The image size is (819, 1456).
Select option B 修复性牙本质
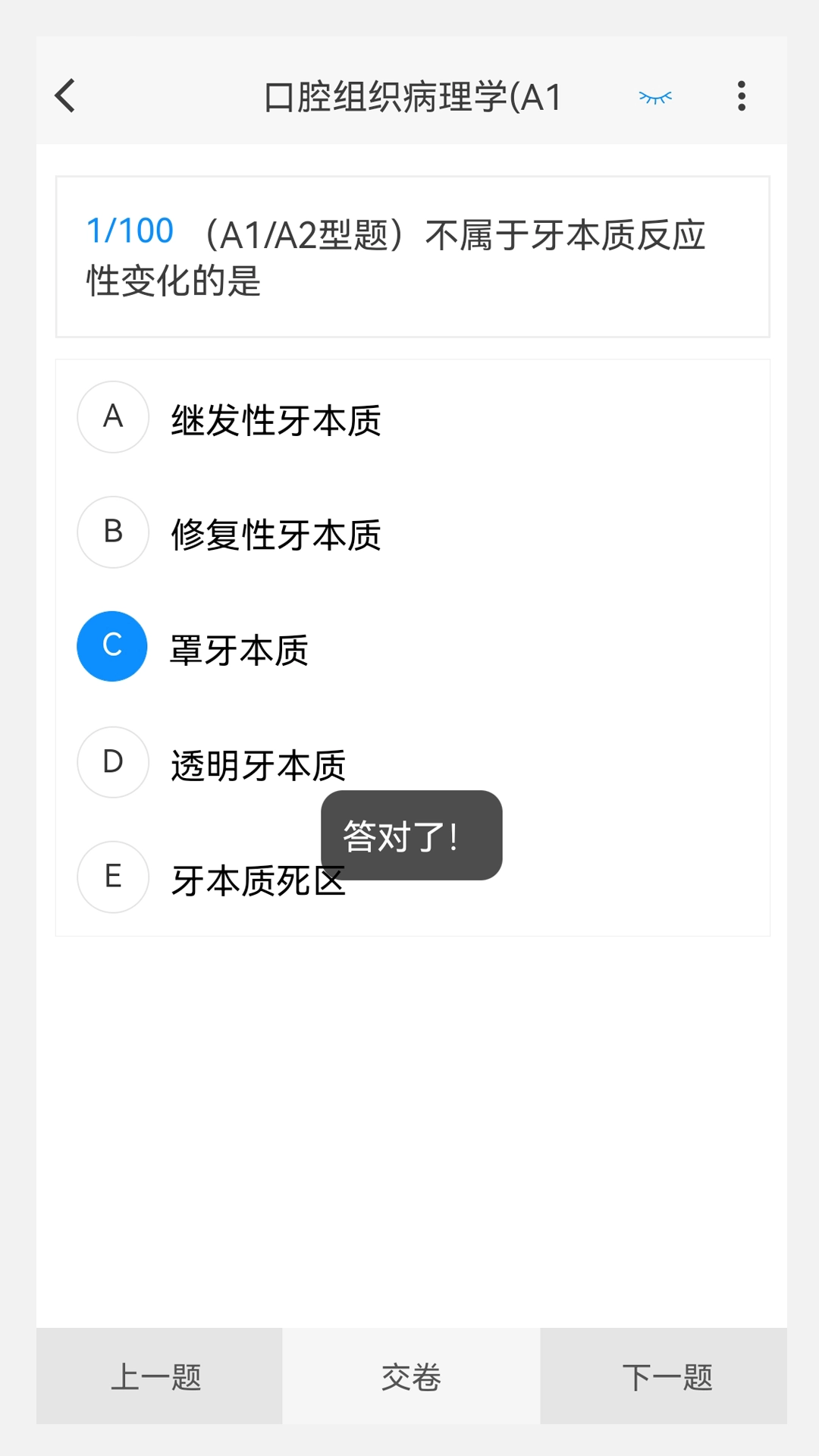point(277,533)
